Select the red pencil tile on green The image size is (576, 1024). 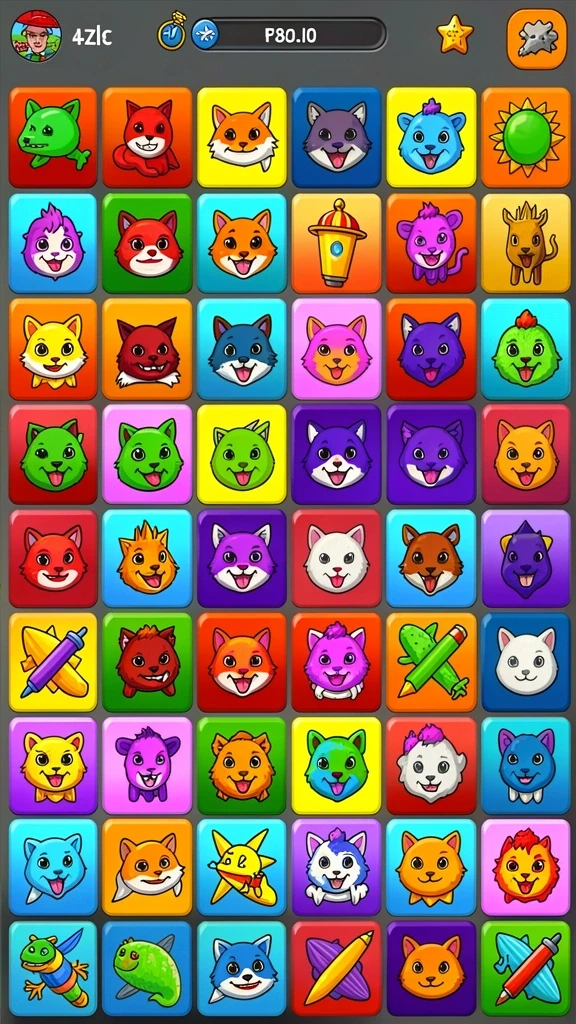point(526,969)
